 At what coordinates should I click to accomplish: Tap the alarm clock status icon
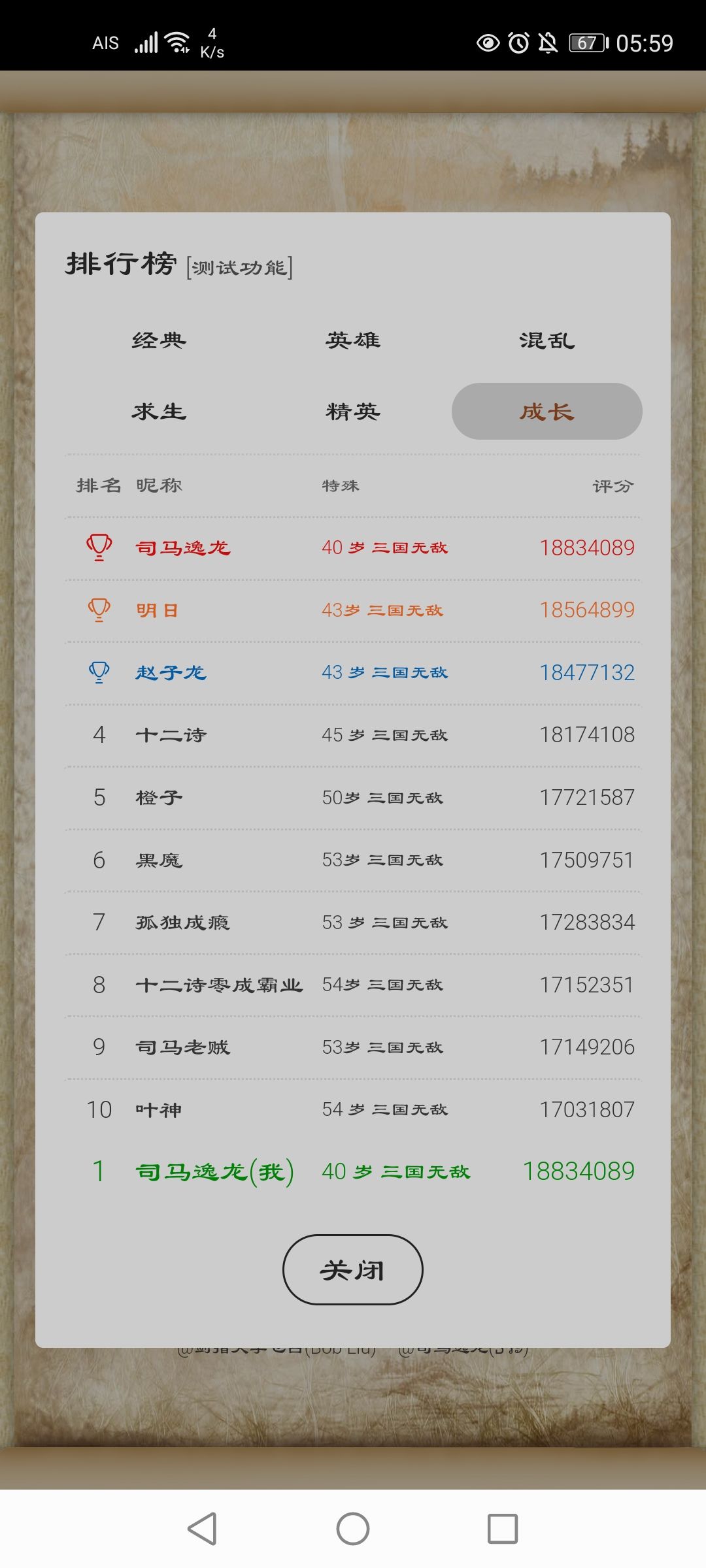click(518, 42)
